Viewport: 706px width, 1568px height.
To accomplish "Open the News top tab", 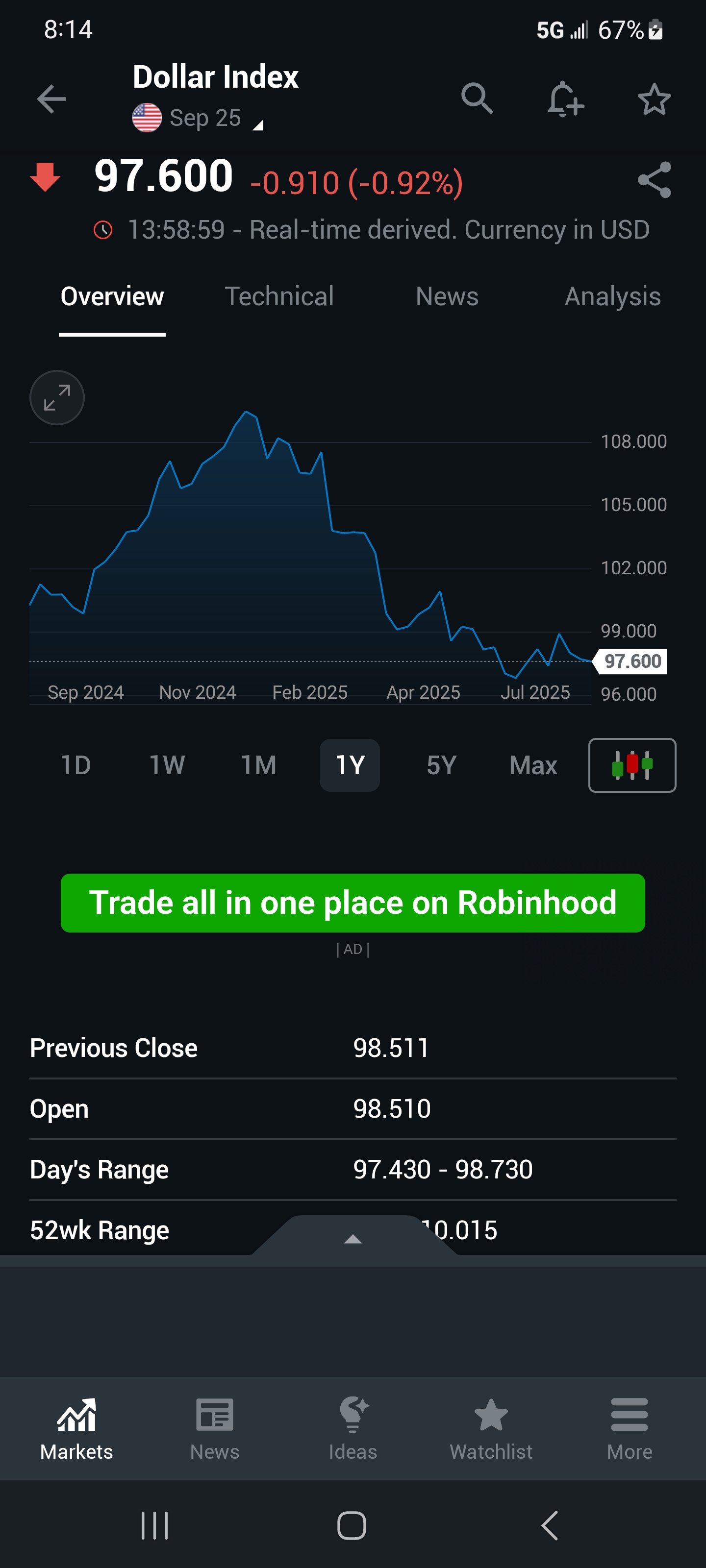I will click(x=447, y=297).
